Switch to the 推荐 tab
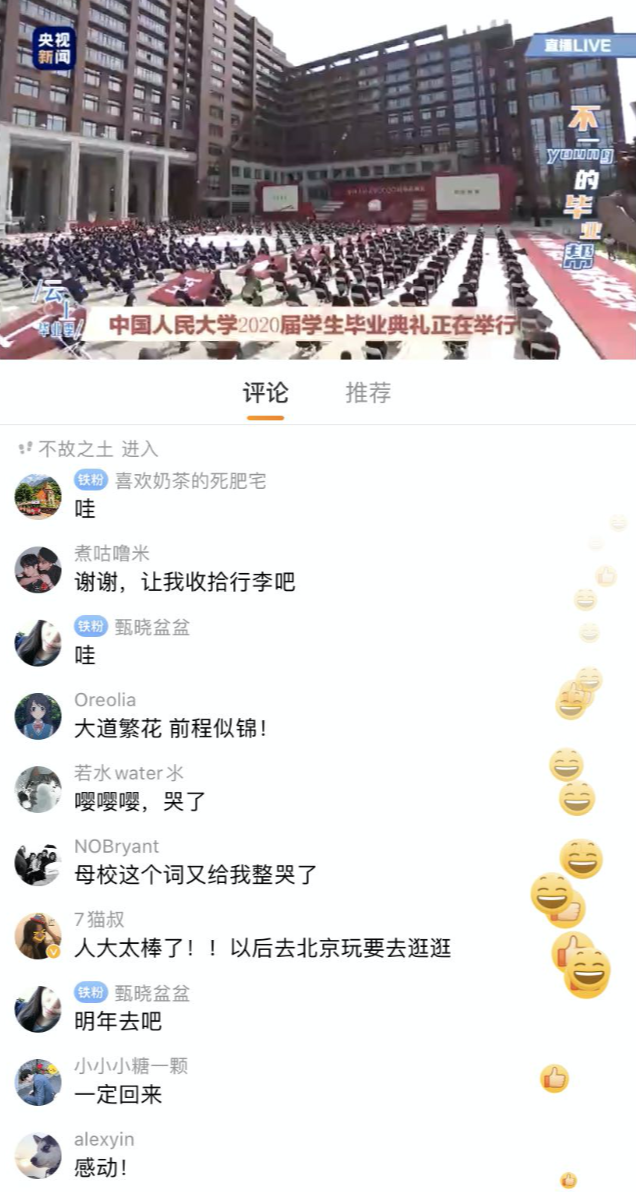 tap(368, 393)
